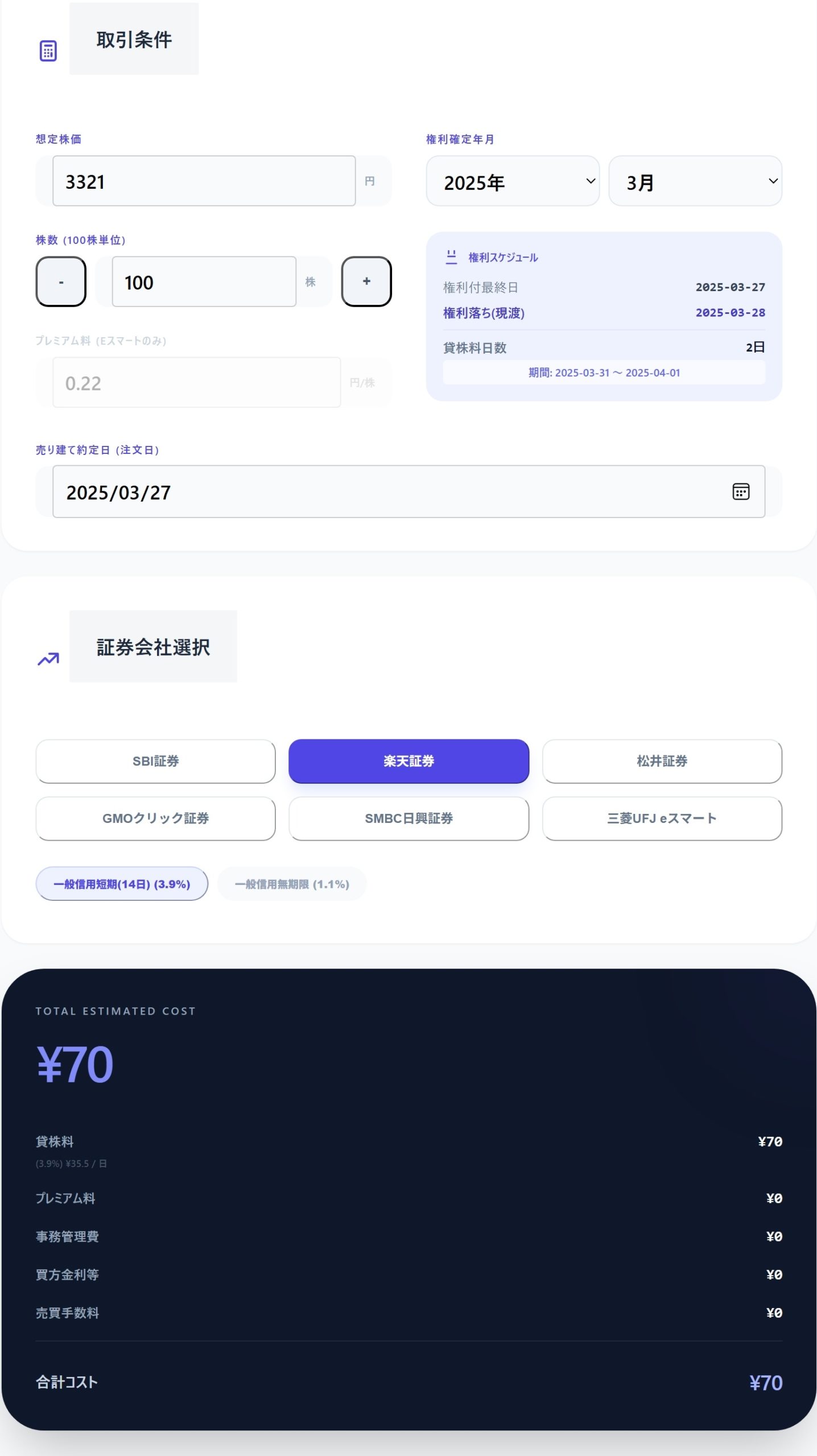Image resolution: width=817 pixels, height=1456 pixels.
Task: Choose SMBC日興証券
Action: coord(408,818)
